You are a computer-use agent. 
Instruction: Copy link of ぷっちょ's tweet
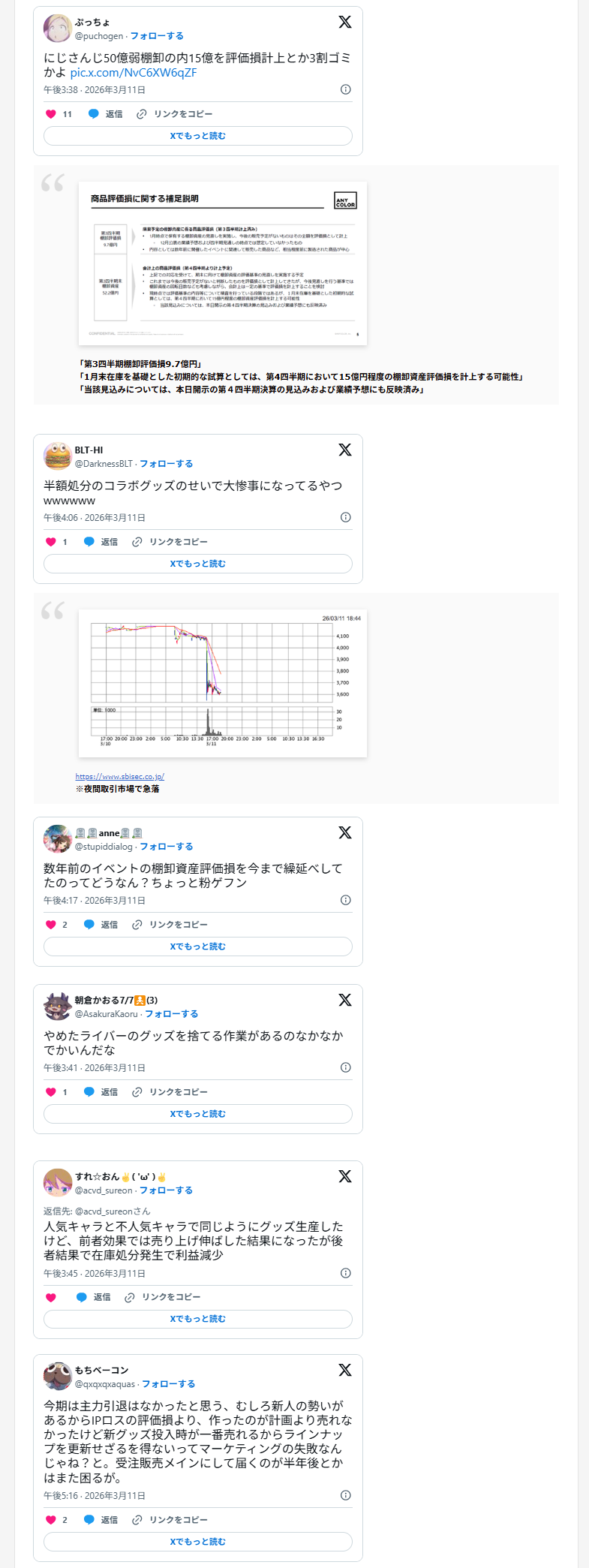(175, 114)
